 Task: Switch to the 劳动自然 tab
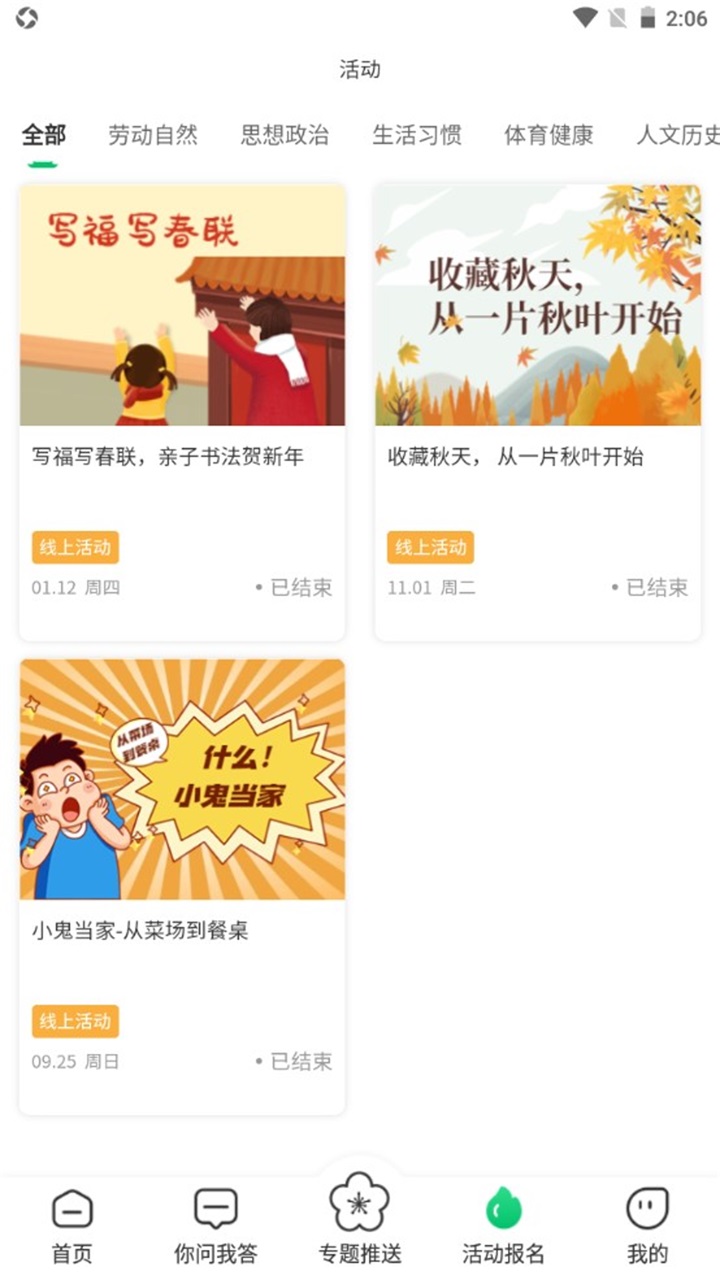pyautogui.click(x=151, y=136)
